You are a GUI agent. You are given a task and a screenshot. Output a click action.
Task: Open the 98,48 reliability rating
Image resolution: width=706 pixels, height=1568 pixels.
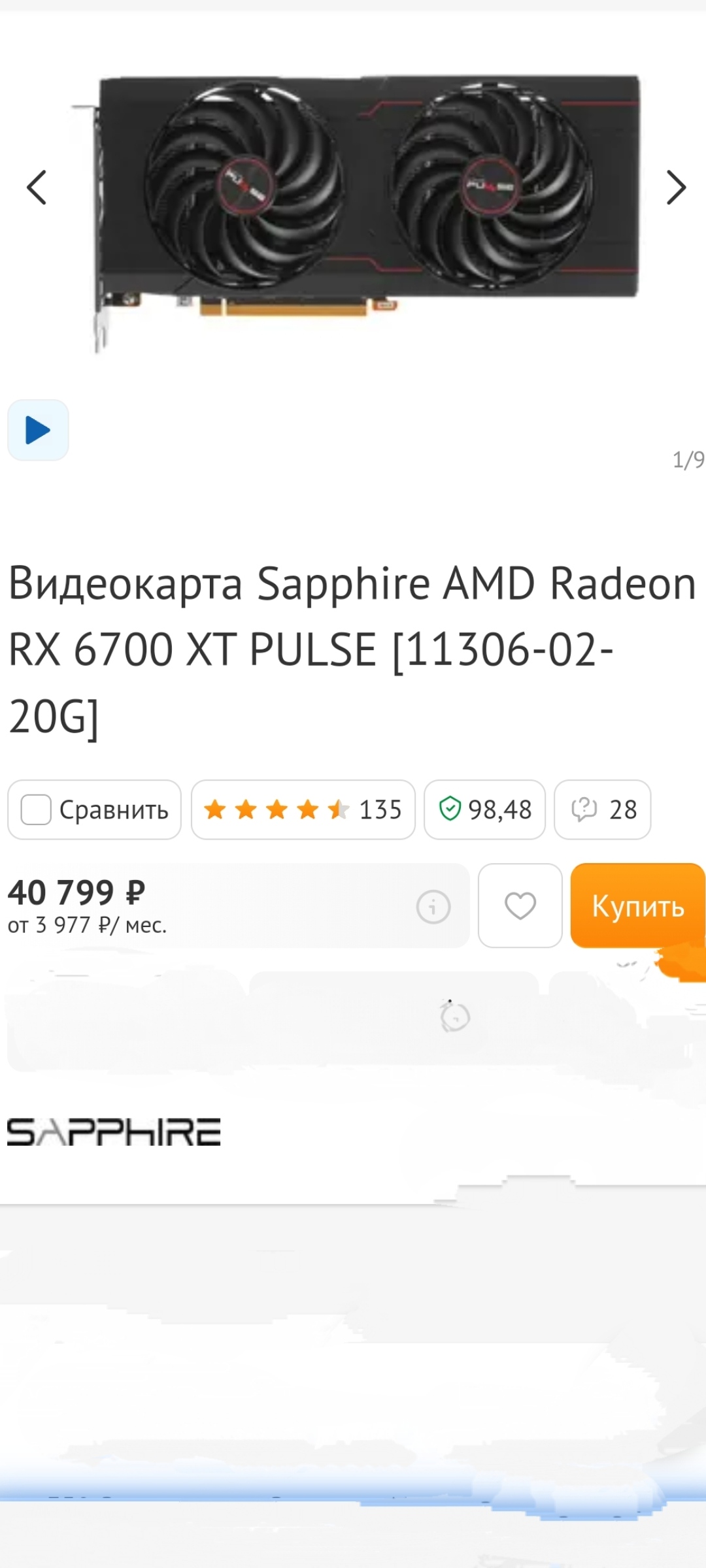tap(484, 809)
